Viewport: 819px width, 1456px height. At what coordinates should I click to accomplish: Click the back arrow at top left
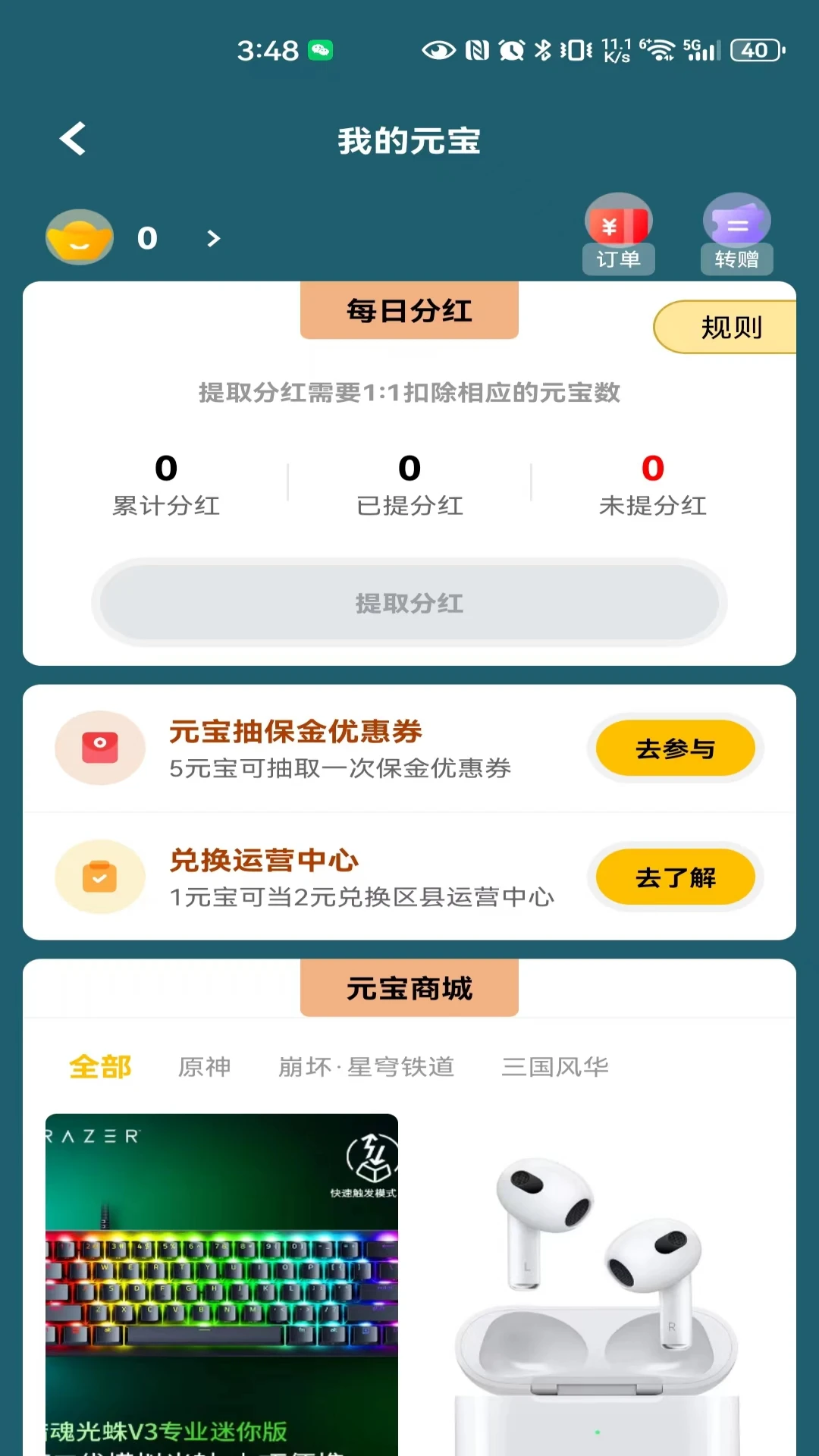pyautogui.click(x=72, y=139)
